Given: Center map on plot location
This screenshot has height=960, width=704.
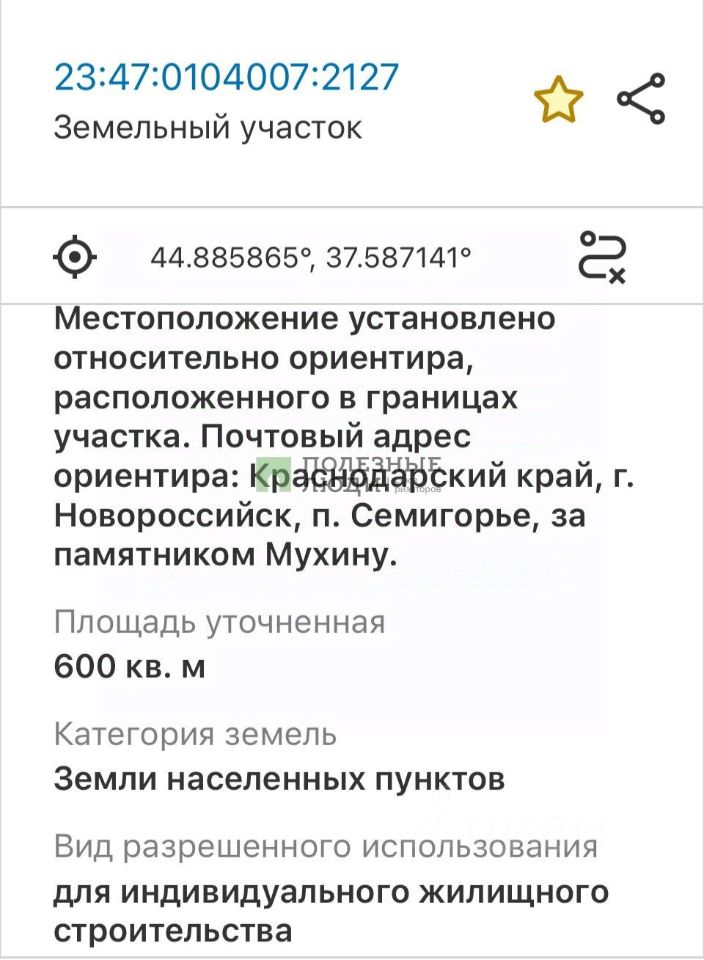Looking at the screenshot, I should point(75,257).
